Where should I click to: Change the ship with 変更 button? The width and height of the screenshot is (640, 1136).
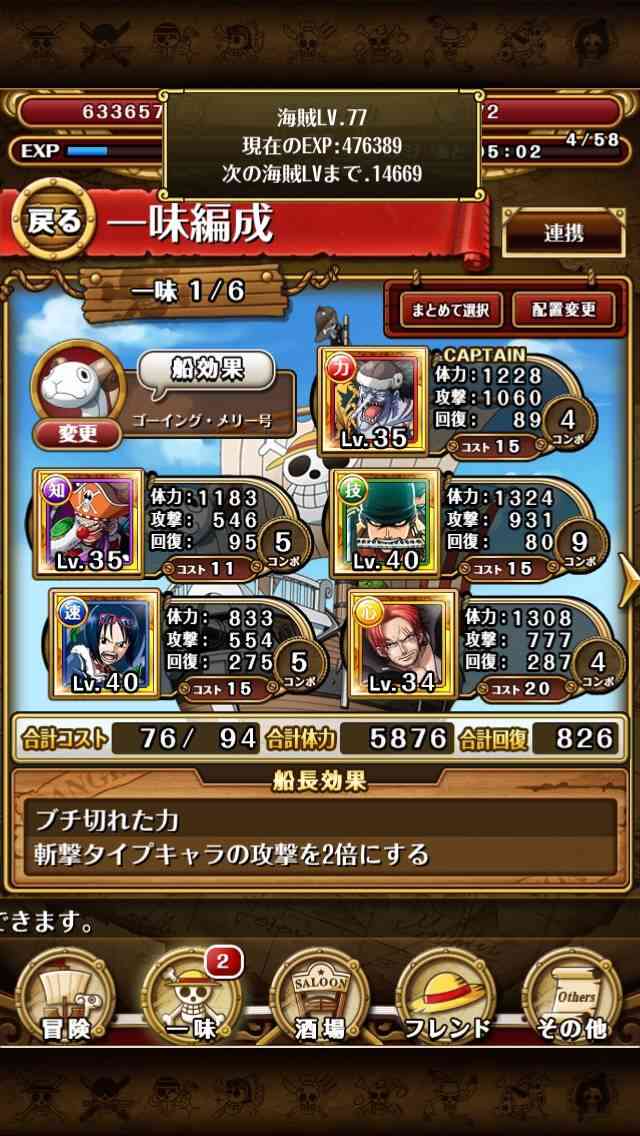coord(78,434)
